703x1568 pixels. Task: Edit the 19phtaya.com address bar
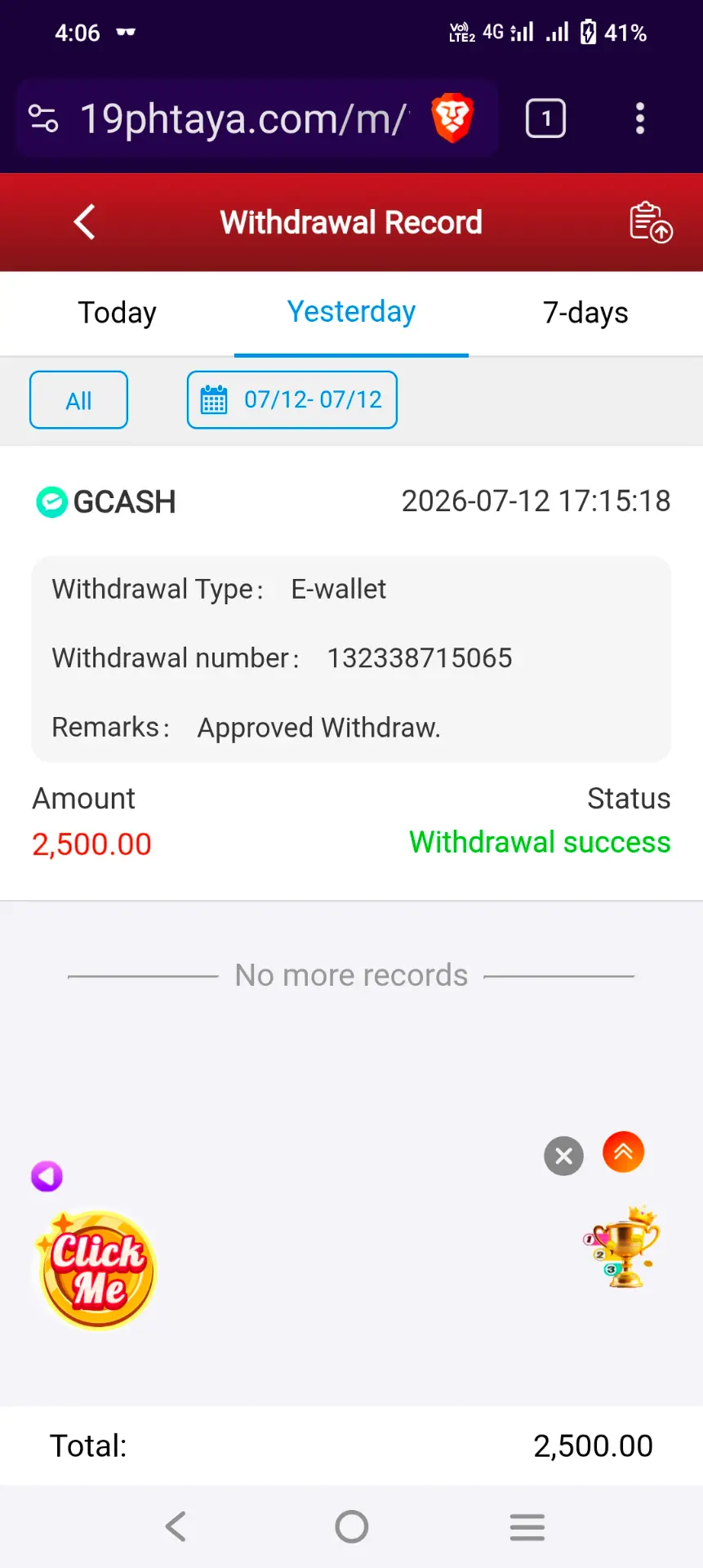[244, 119]
